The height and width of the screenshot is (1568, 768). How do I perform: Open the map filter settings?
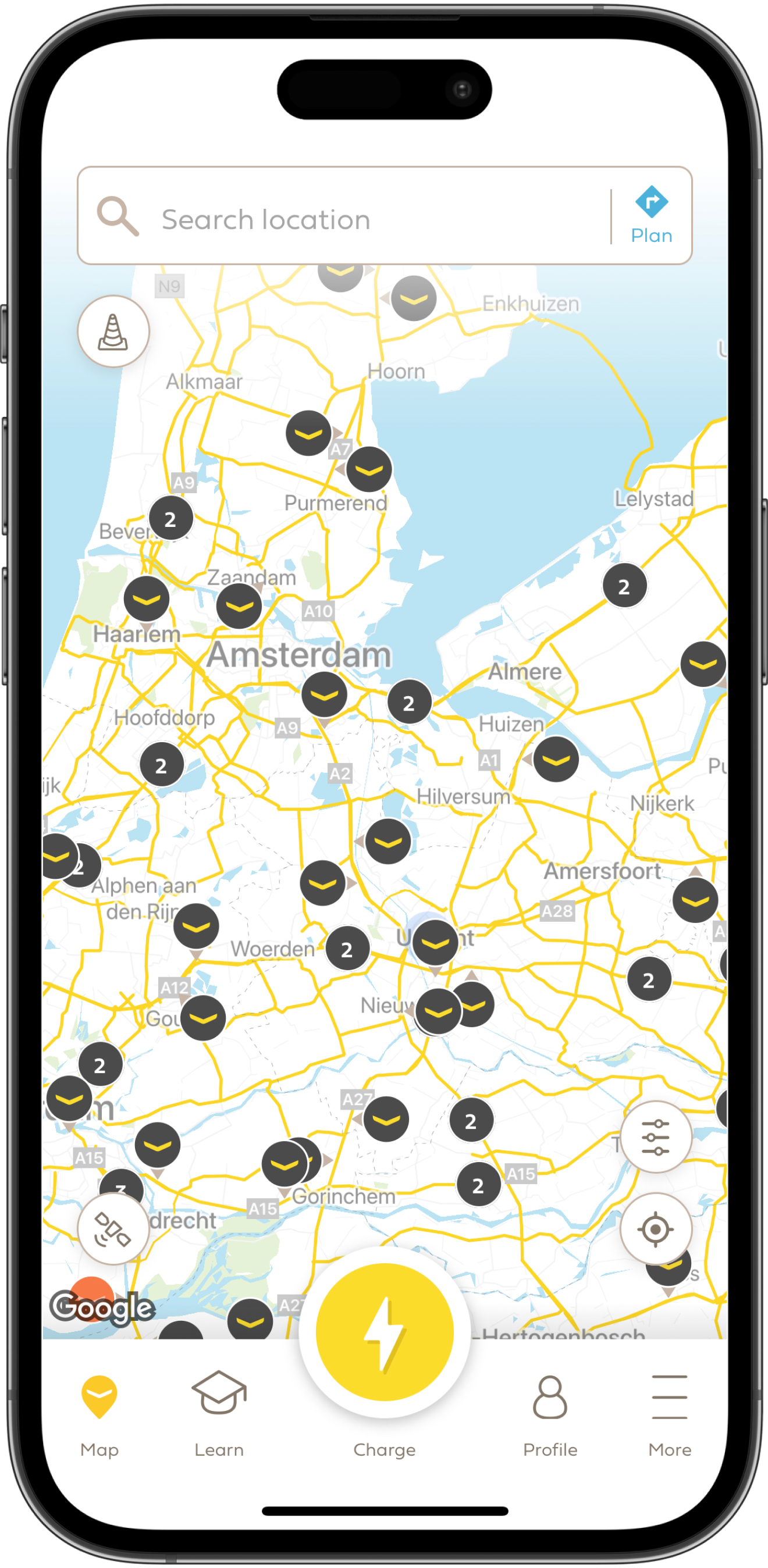(655, 1136)
